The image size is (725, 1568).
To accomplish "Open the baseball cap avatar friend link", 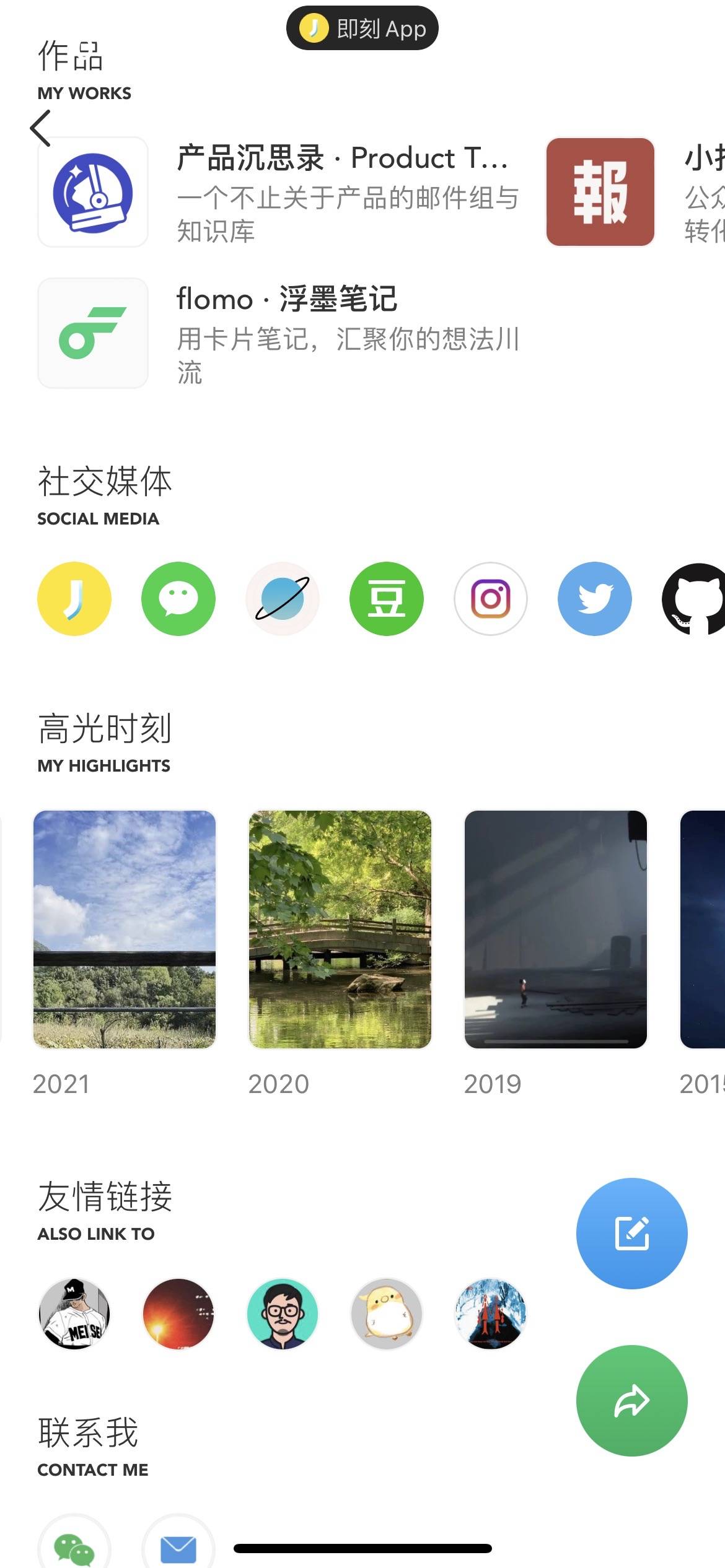I will pyautogui.click(x=74, y=1313).
